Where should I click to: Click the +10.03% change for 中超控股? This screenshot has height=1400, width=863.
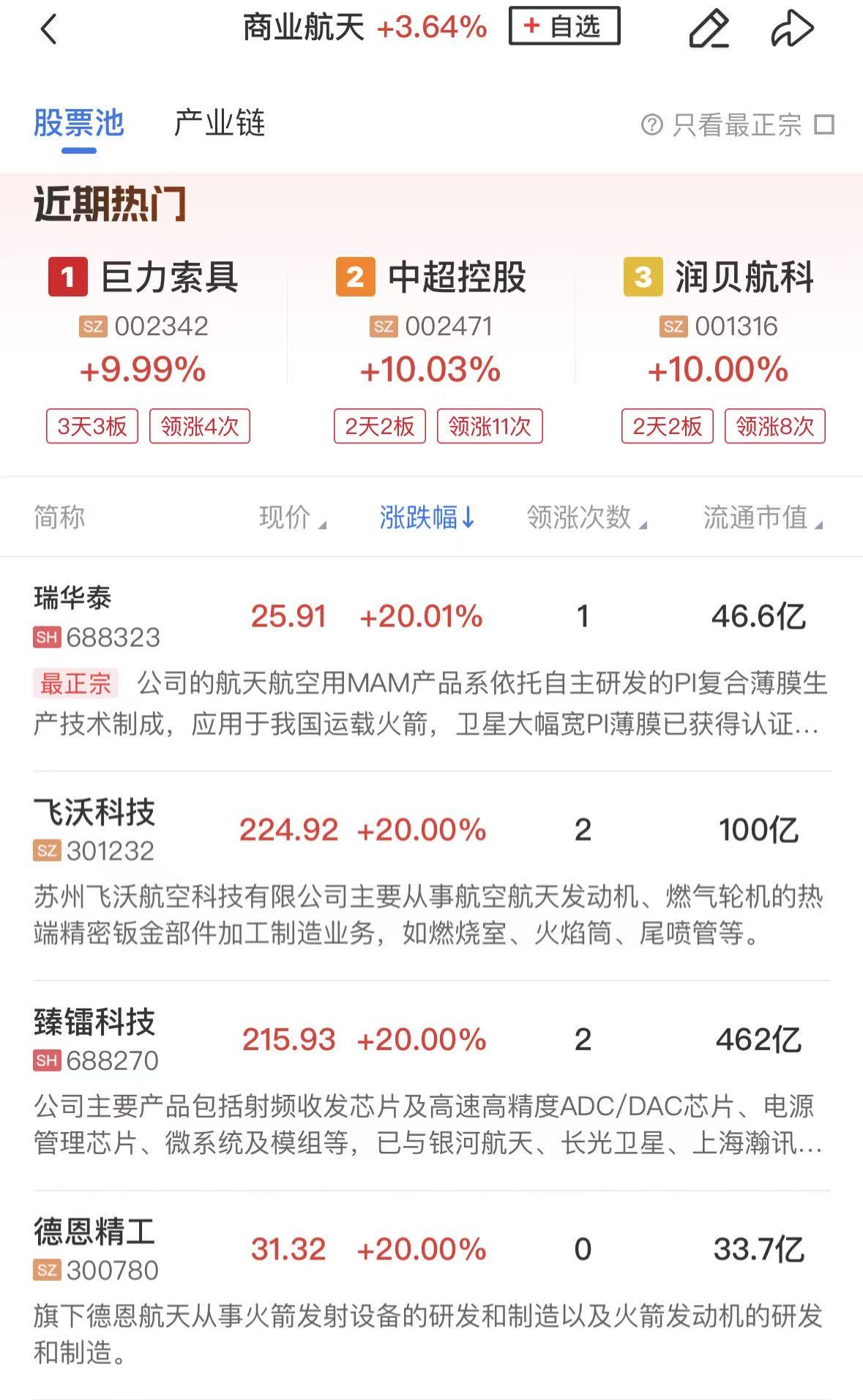(431, 370)
